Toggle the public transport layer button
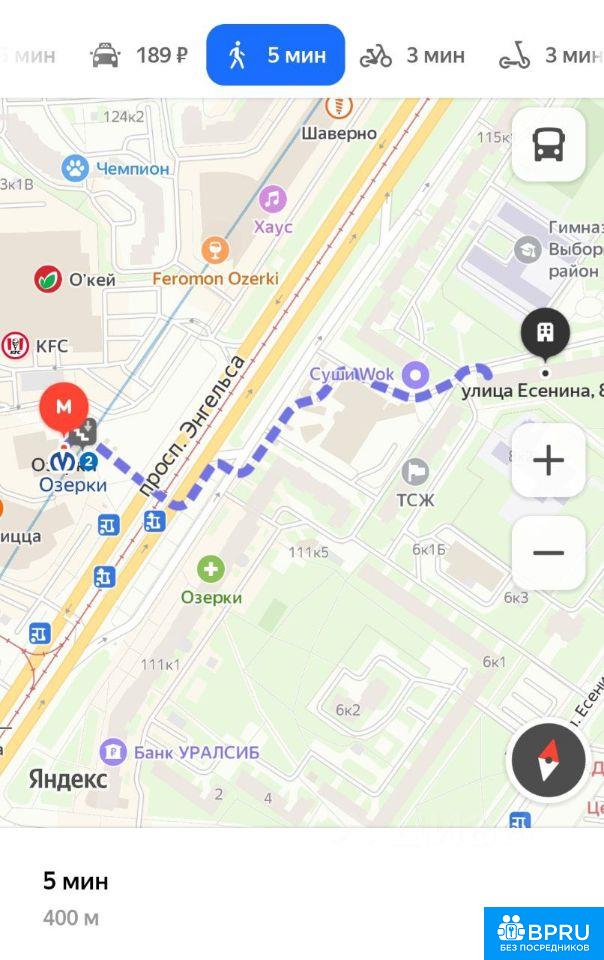604x960 pixels. (x=548, y=145)
